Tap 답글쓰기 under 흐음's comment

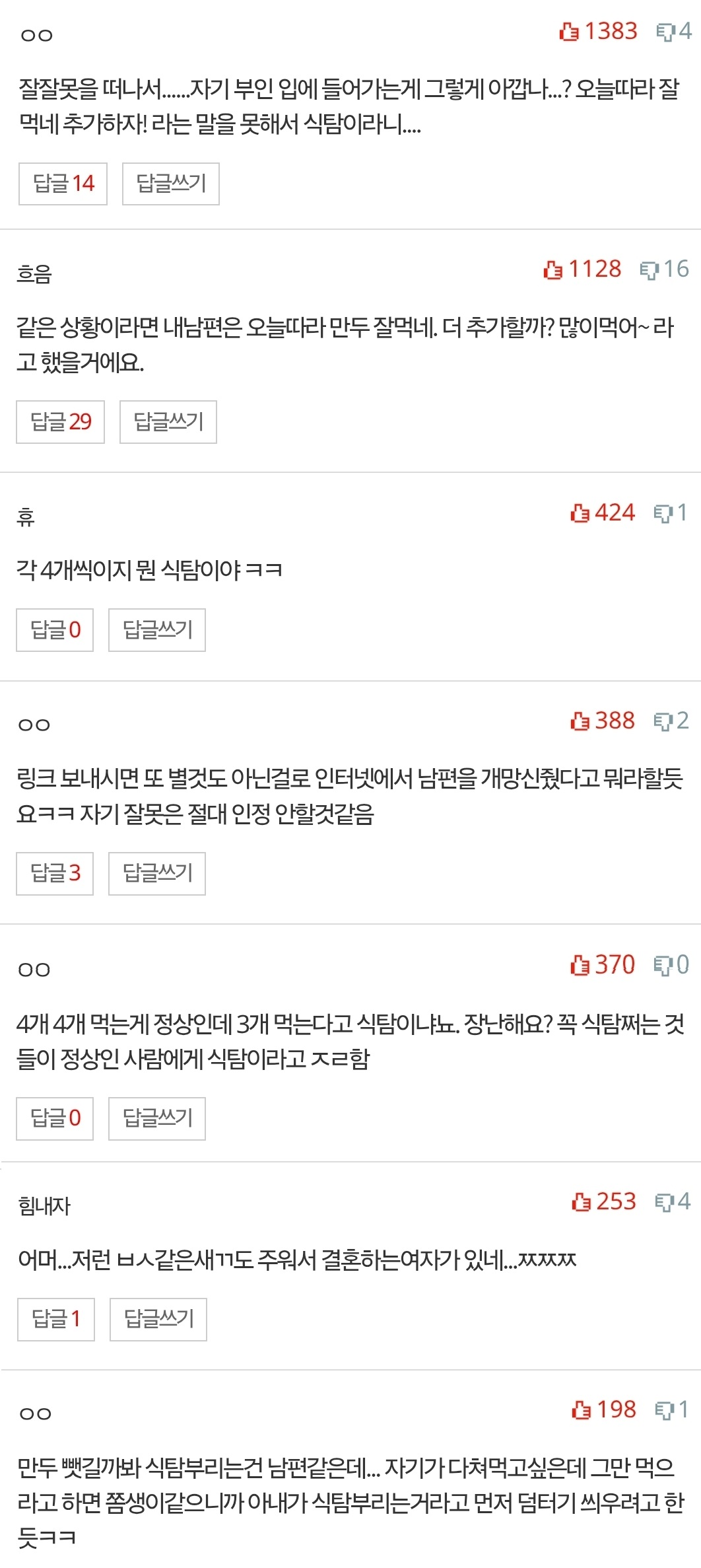(168, 421)
